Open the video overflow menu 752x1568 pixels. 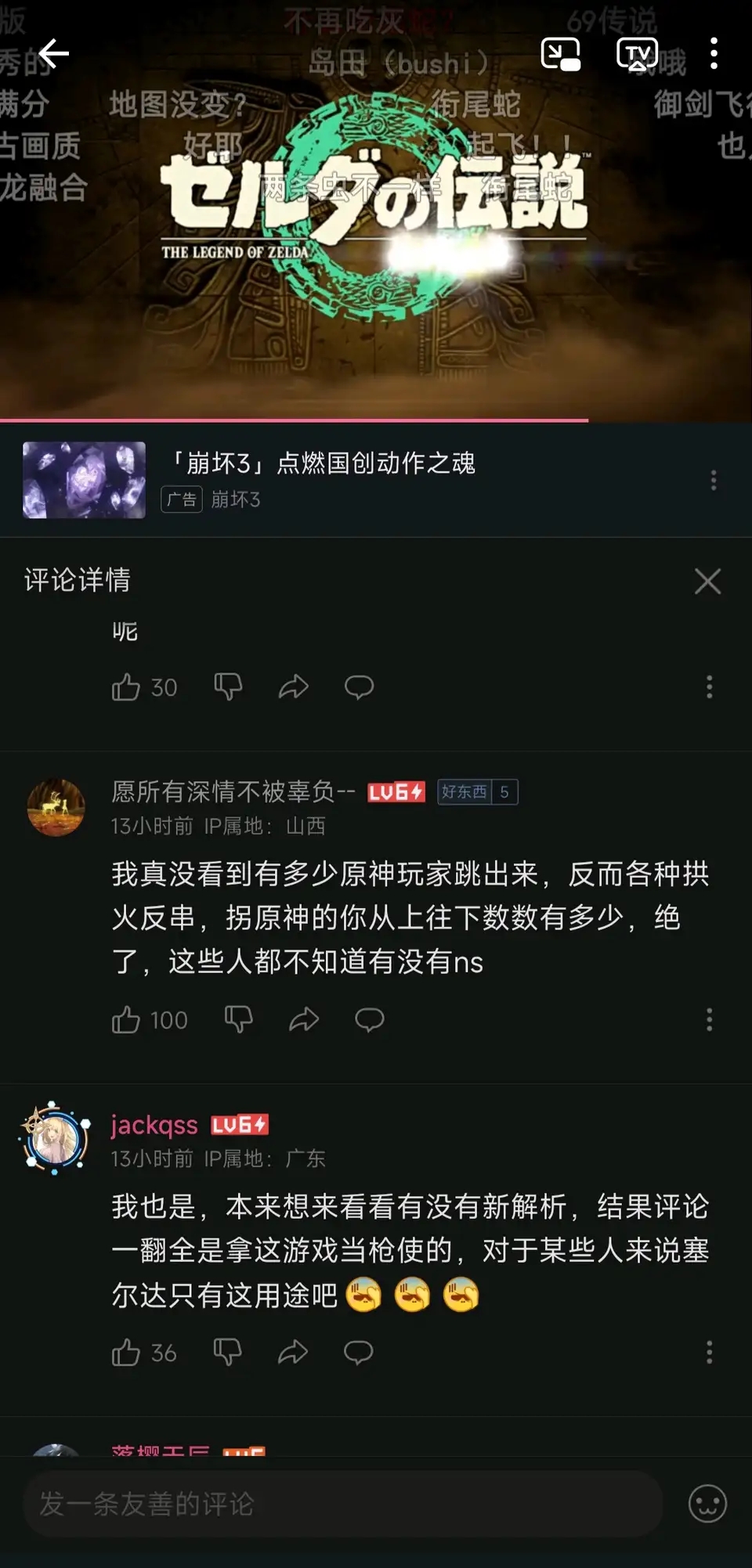click(x=713, y=54)
